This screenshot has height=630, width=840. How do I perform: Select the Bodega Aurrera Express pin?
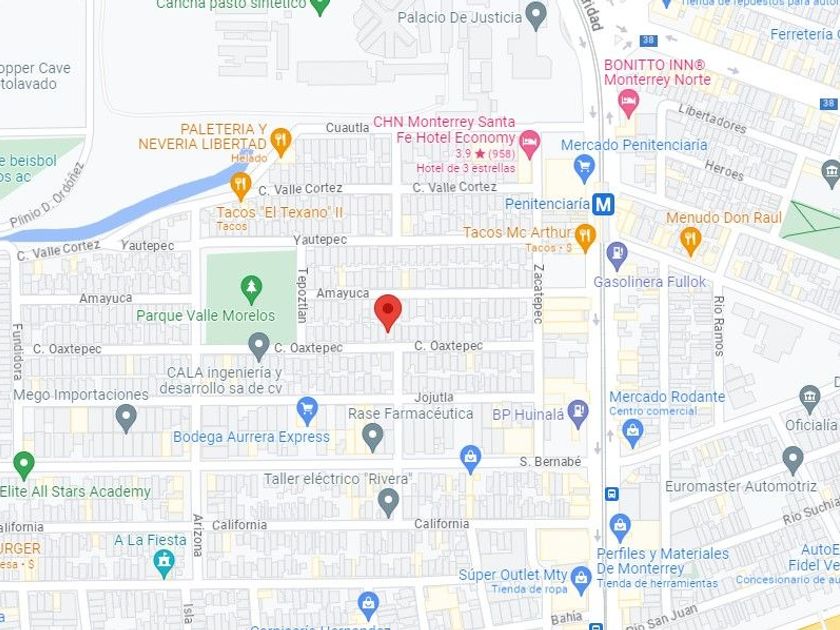[x=307, y=411]
